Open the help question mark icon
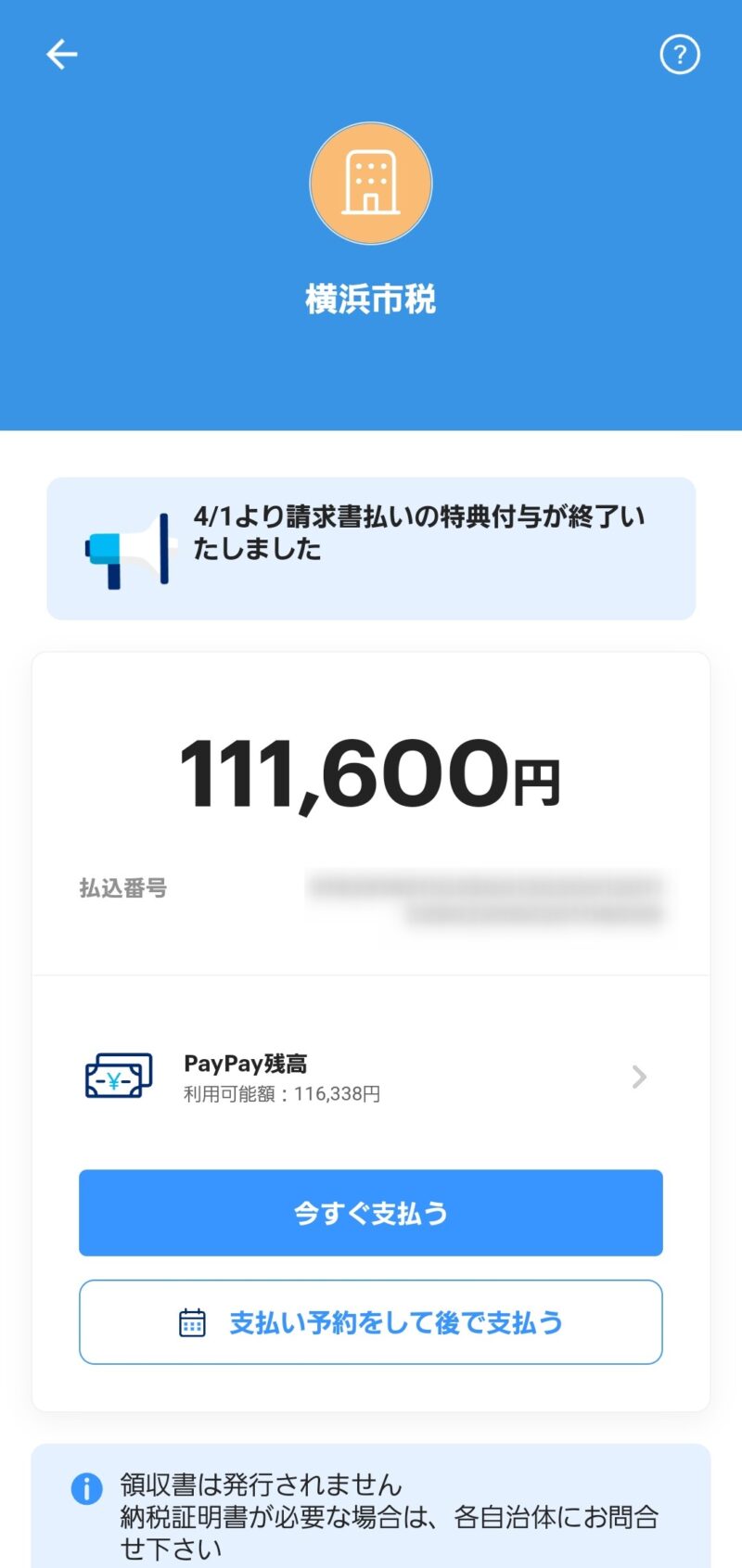Screen dimensions: 742x1568 [680, 55]
